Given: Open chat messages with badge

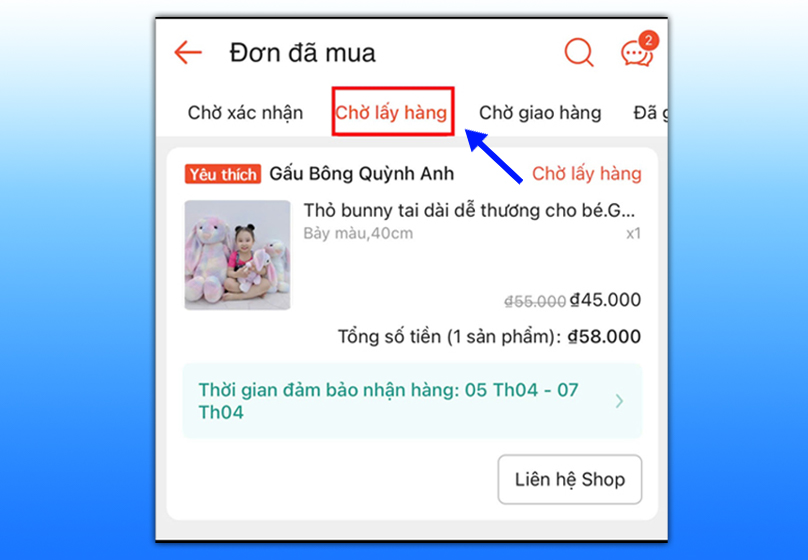Looking at the screenshot, I should coord(636,52).
